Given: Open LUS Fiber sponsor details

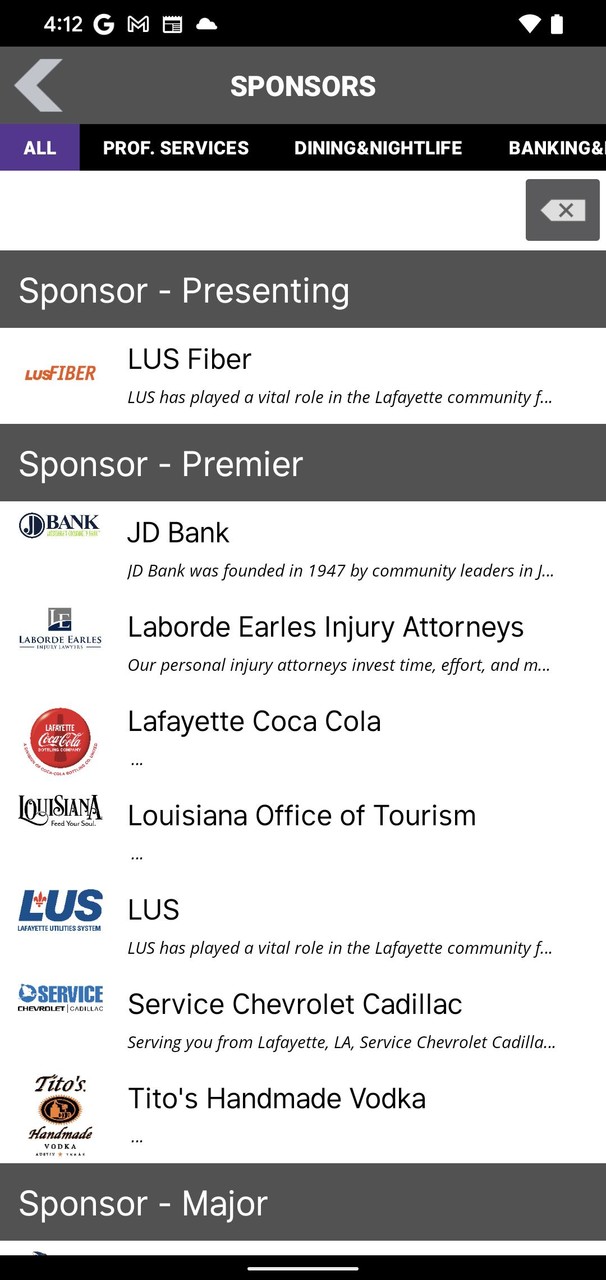Looking at the screenshot, I should [x=303, y=376].
